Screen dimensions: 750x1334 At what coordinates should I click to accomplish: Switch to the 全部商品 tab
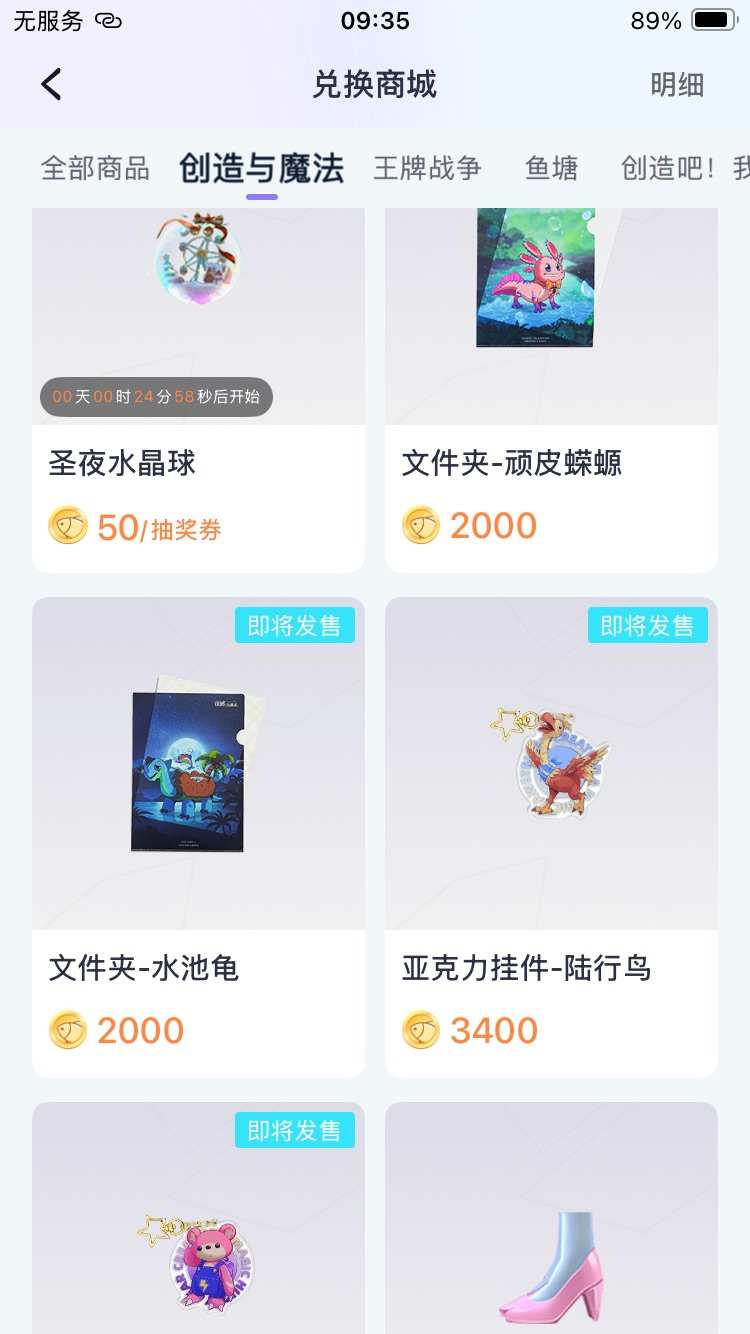pyautogui.click(x=95, y=168)
